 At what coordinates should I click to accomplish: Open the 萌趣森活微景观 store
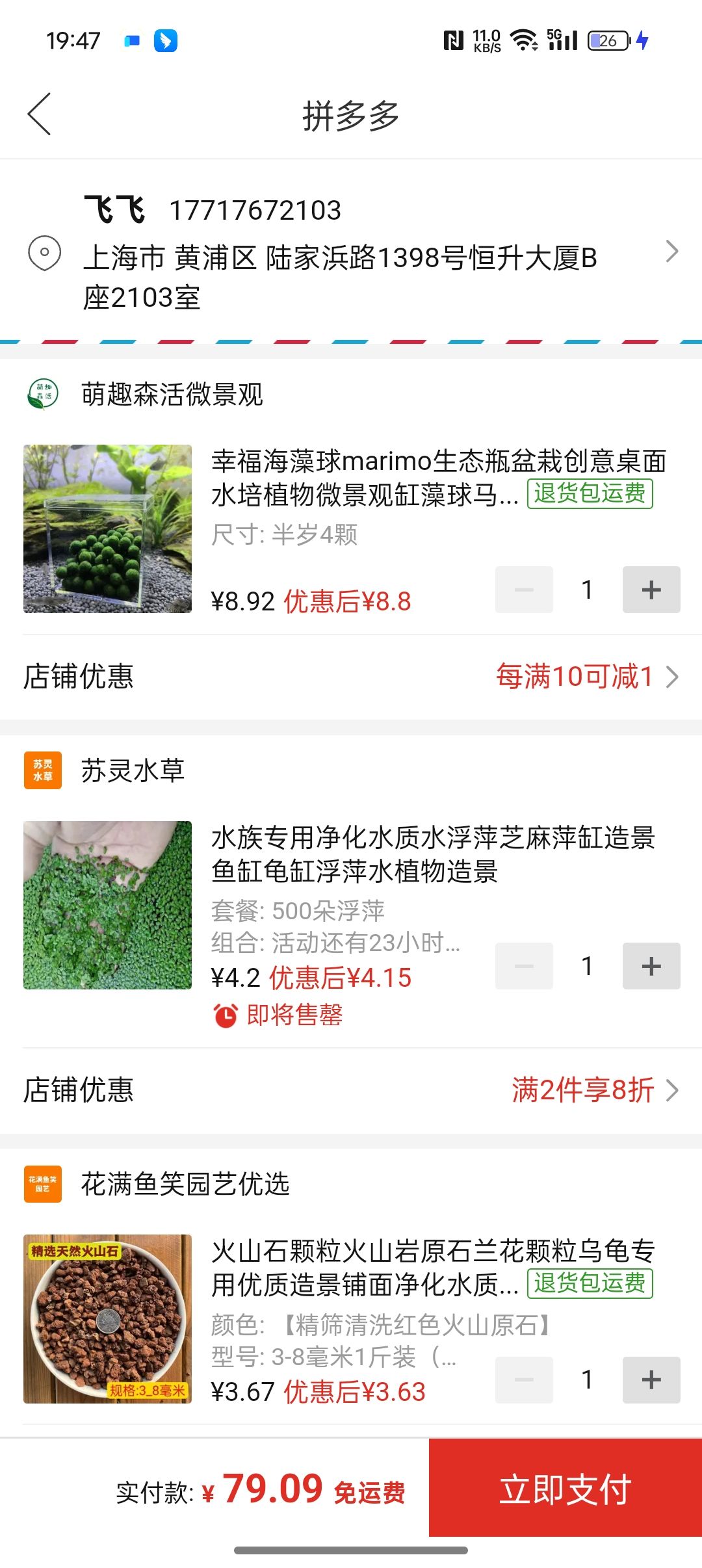[172, 395]
